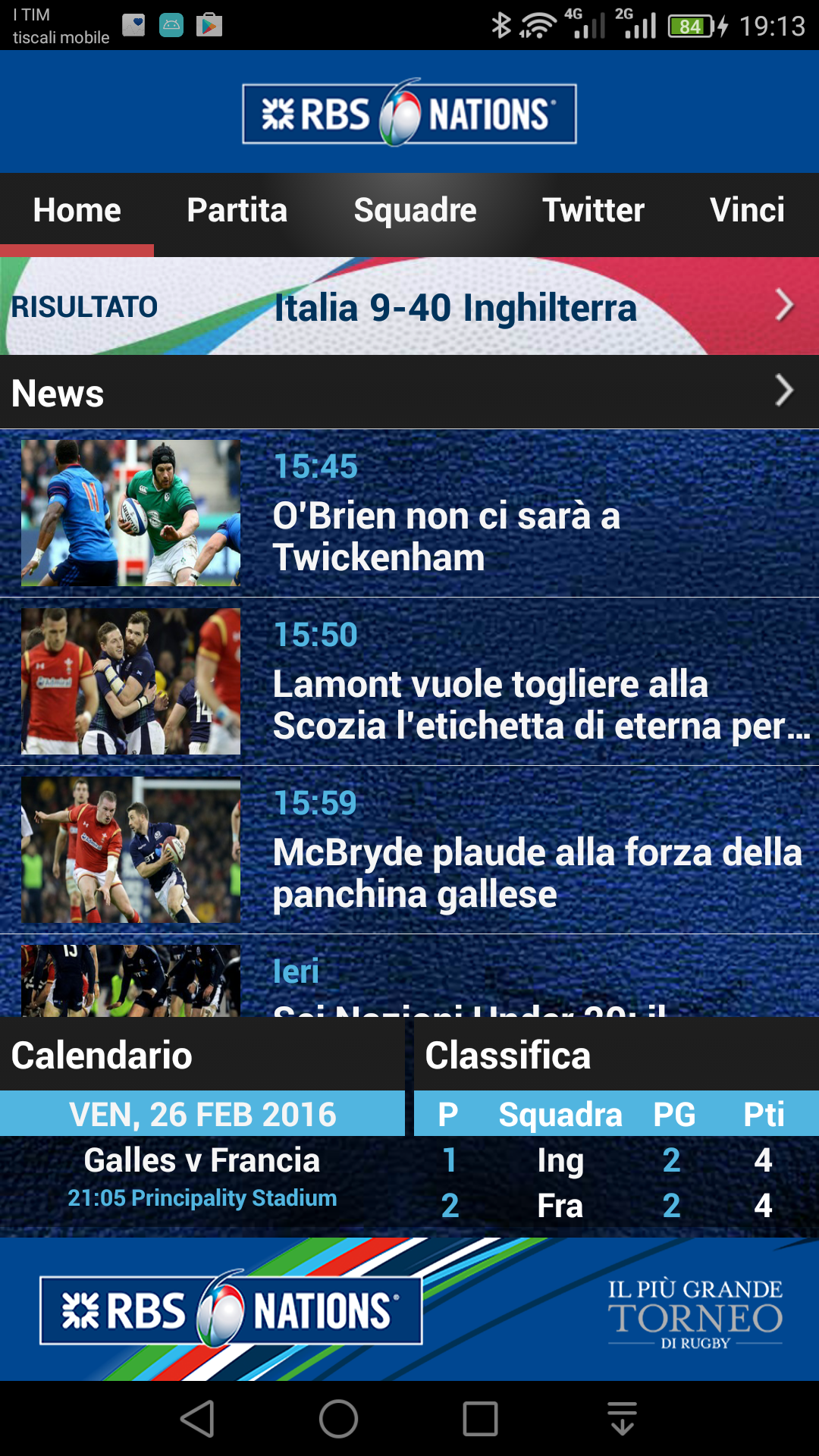Open the Squadre tab
The image size is (819, 1456).
click(415, 211)
